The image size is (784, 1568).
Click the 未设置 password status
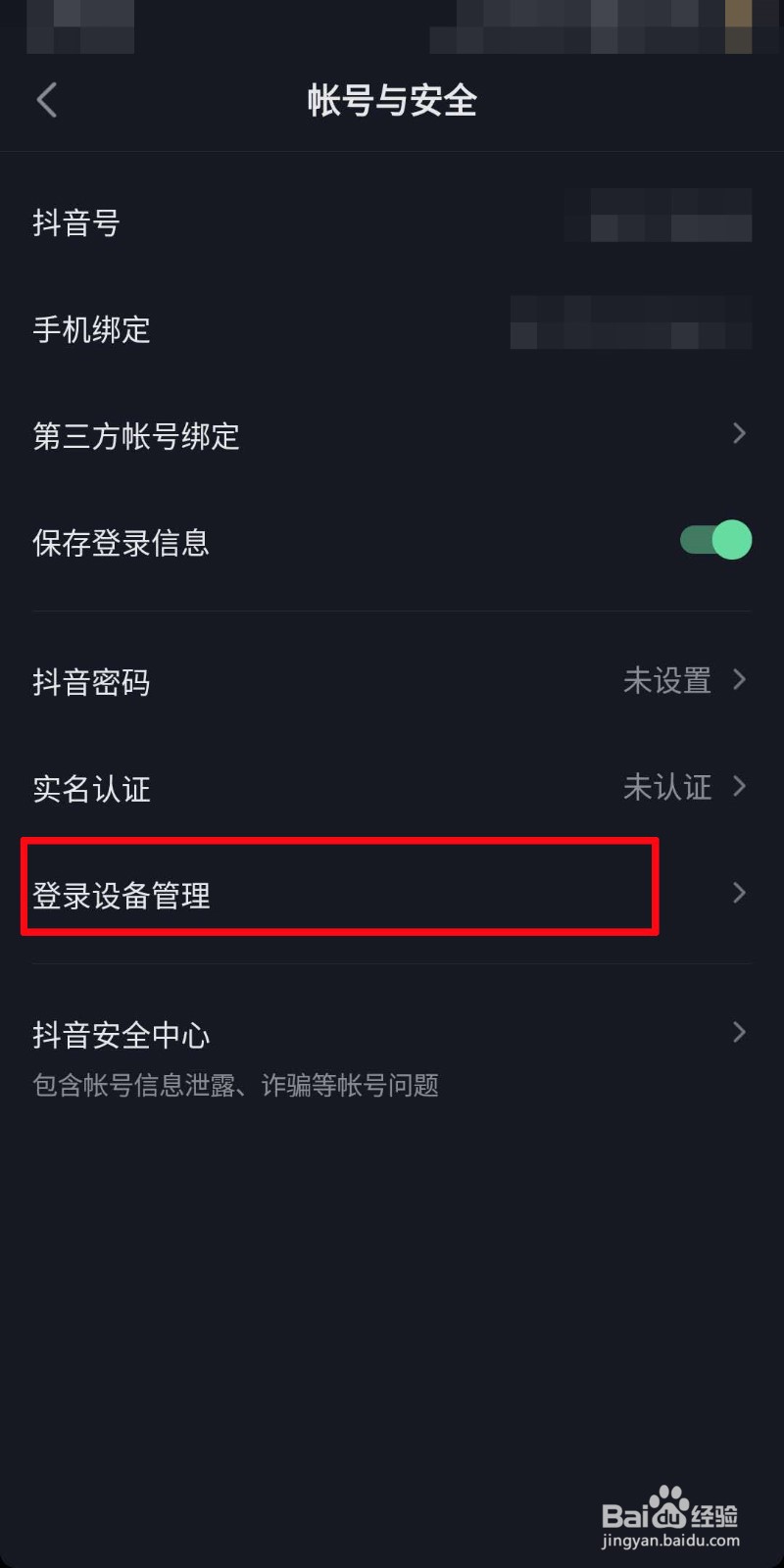tap(668, 680)
